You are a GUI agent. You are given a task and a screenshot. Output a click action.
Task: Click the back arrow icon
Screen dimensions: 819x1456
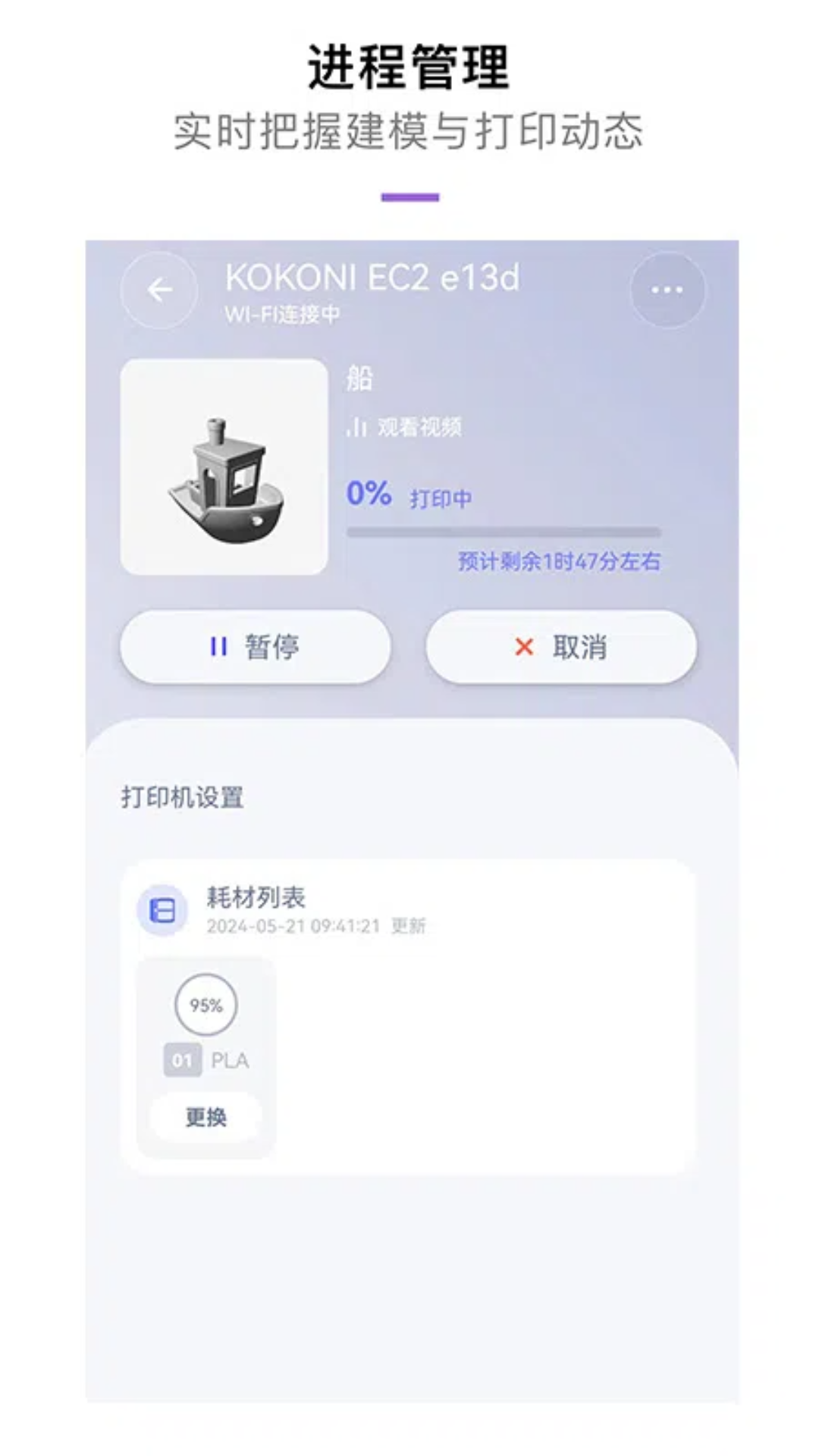click(159, 289)
